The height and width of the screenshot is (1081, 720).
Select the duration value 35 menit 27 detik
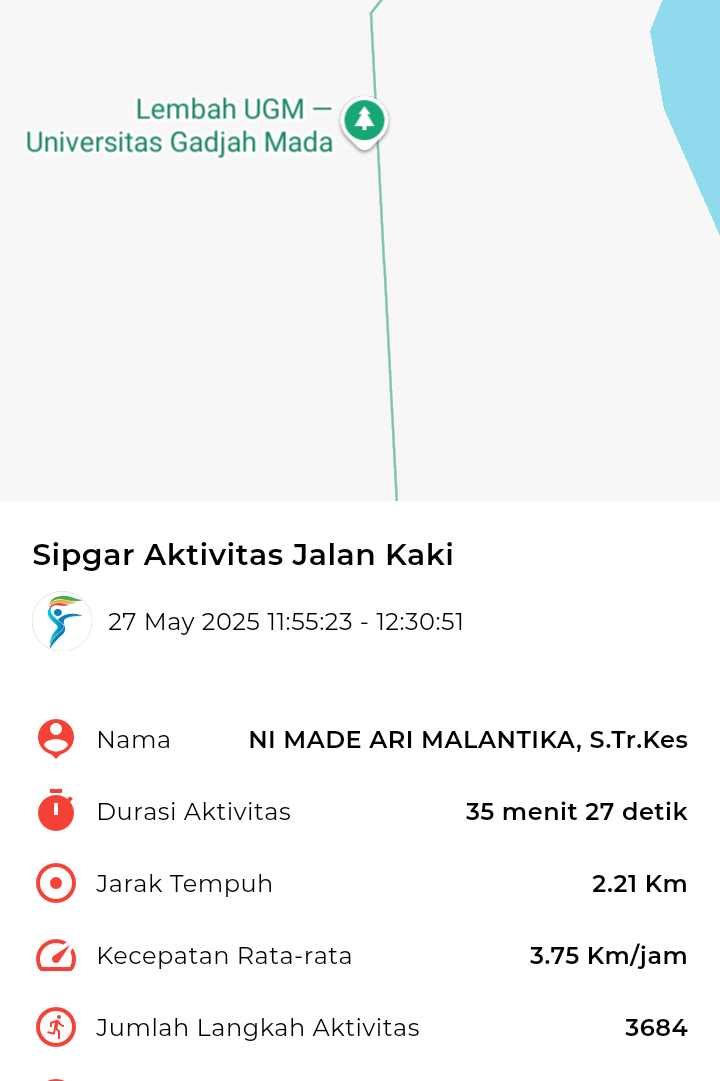(x=576, y=811)
